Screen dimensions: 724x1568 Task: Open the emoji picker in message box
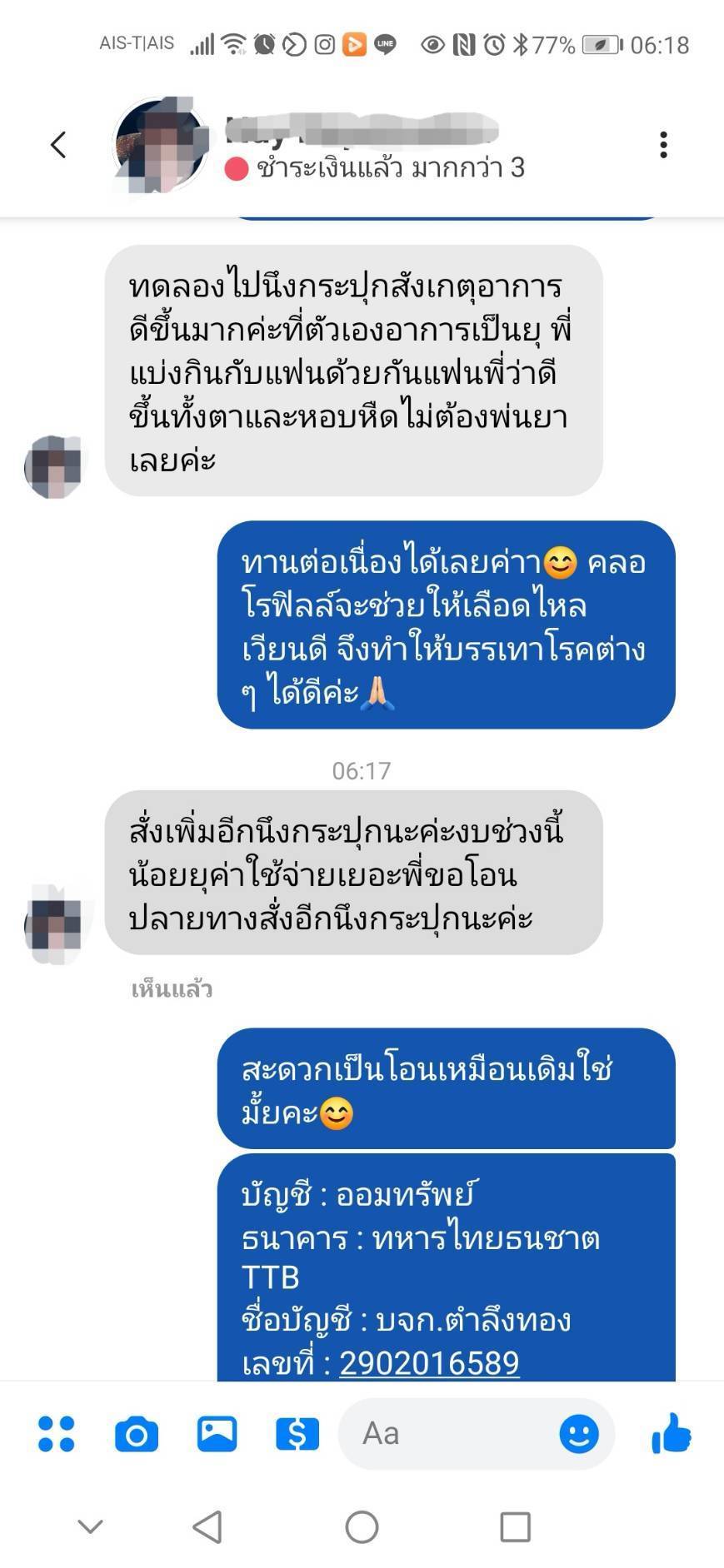point(578,1433)
